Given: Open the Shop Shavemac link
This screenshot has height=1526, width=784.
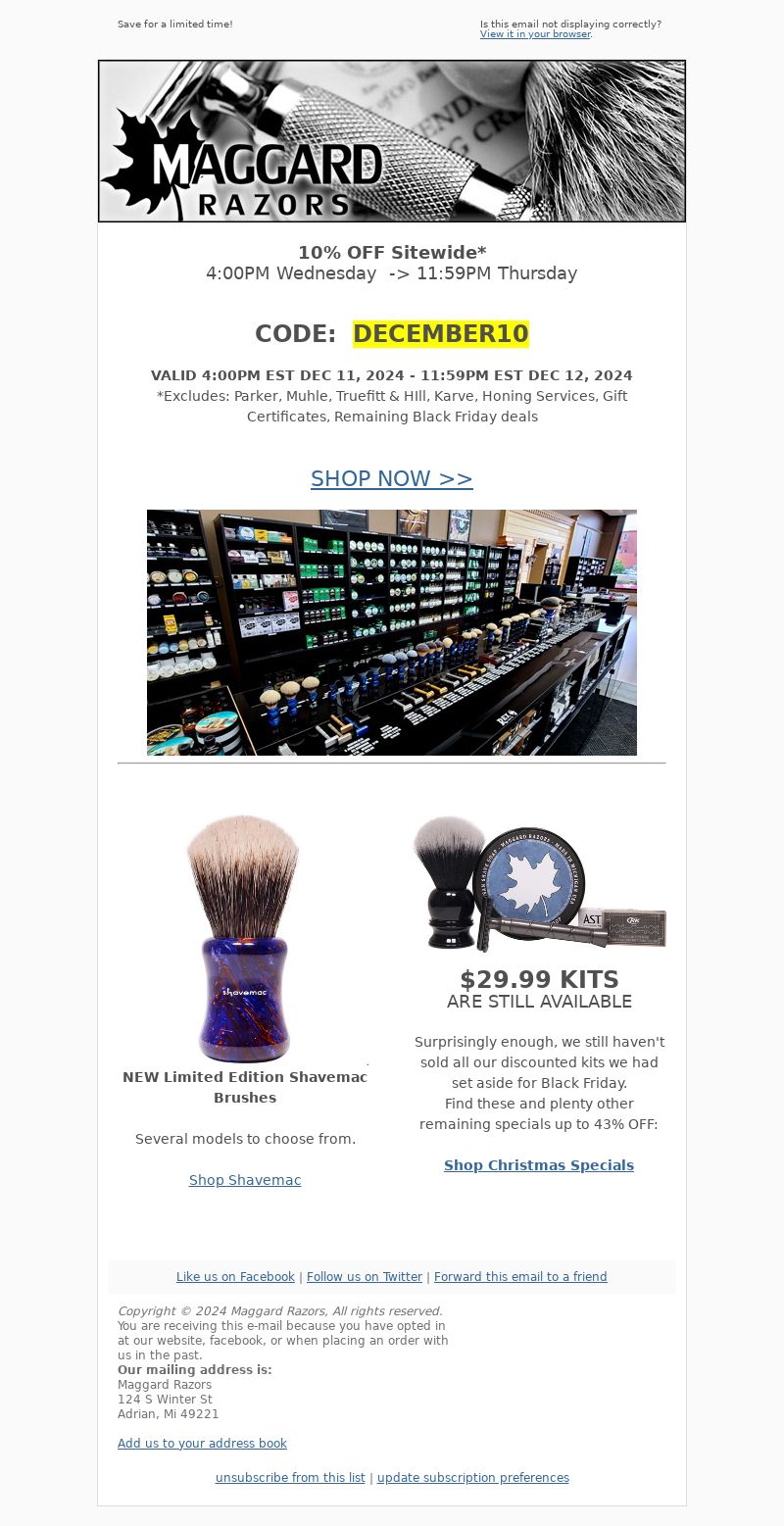Looking at the screenshot, I should point(245,1180).
